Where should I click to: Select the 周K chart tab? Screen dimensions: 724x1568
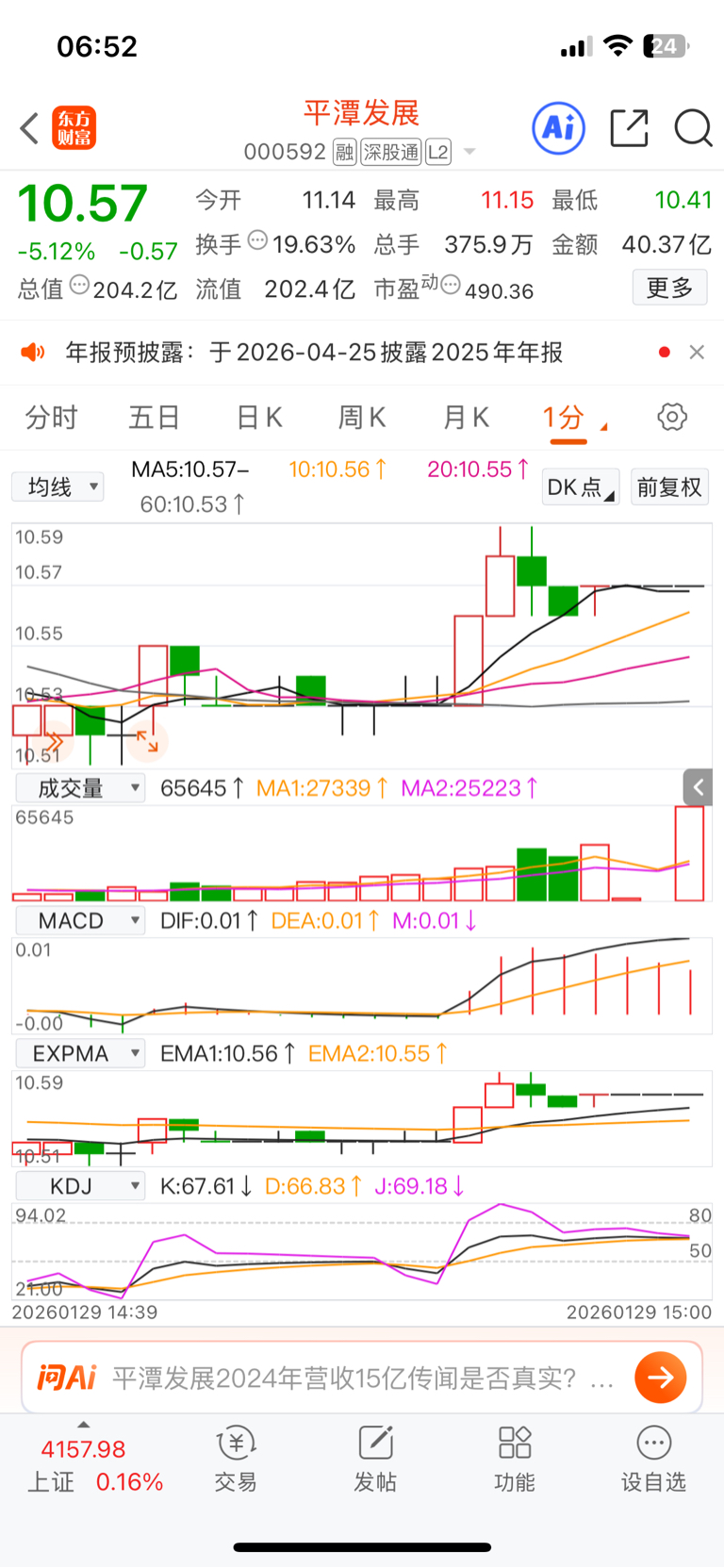click(x=362, y=417)
